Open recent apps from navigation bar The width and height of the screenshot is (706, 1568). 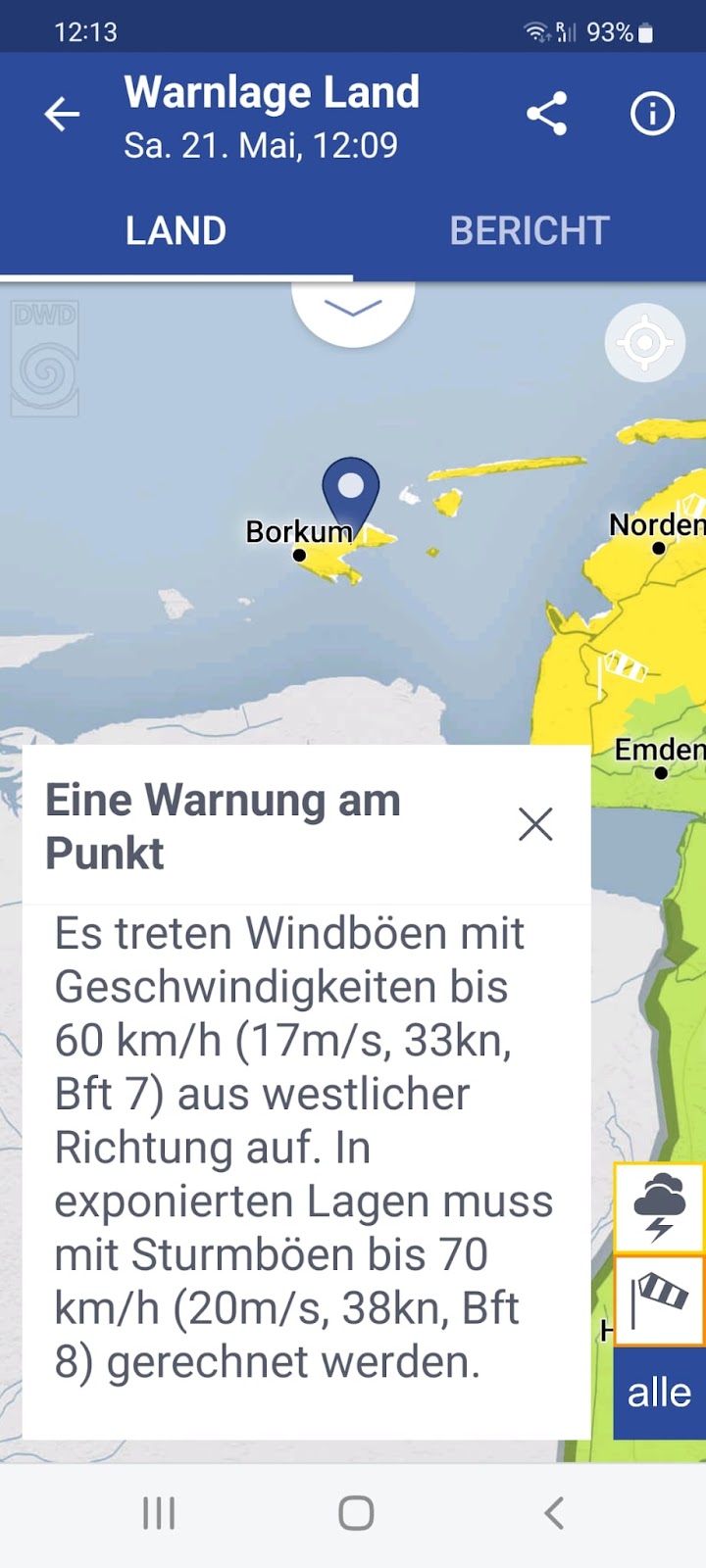pos(159,1512)
